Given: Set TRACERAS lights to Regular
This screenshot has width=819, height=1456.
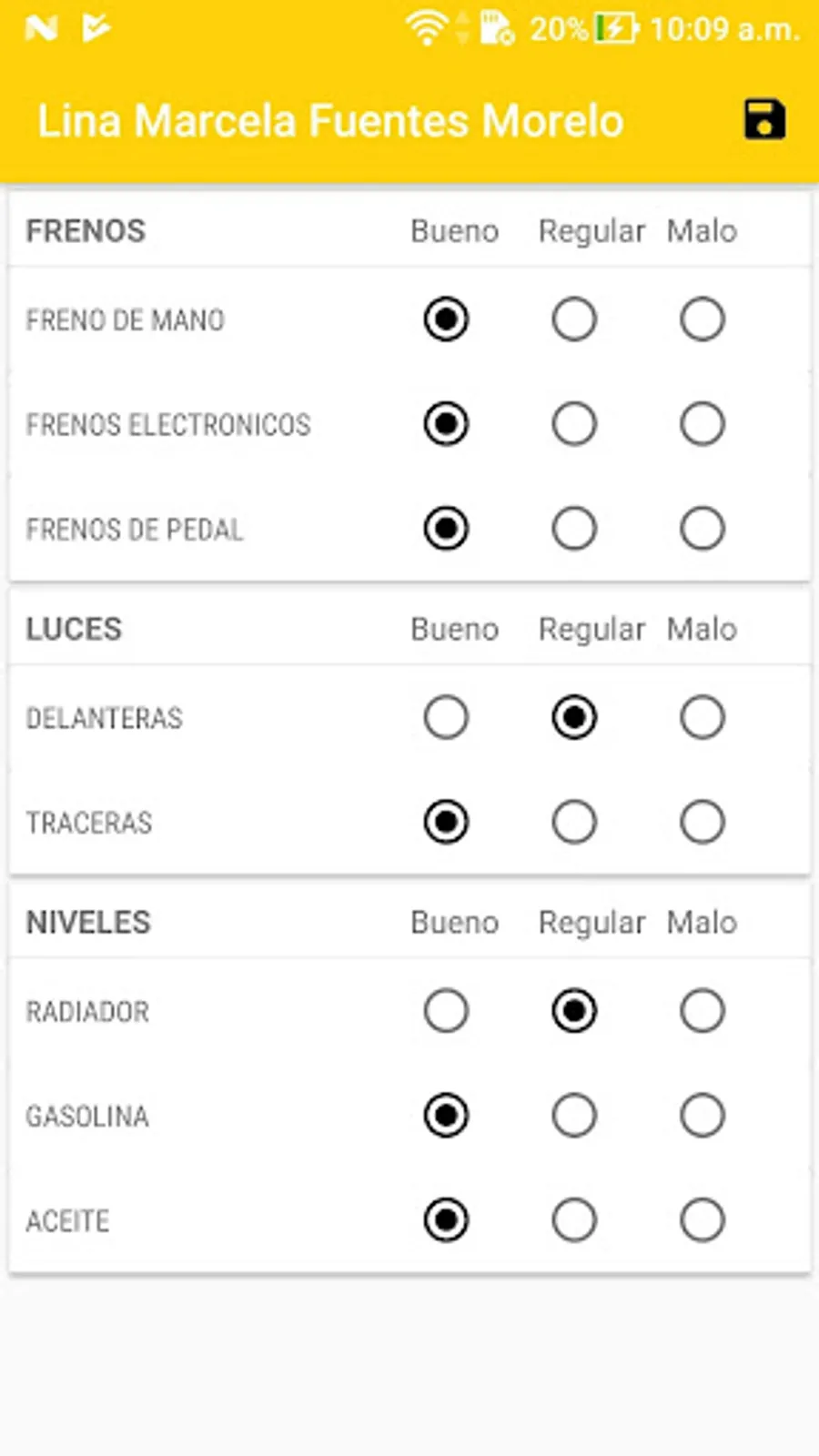Looking at the screenshot, I should (x=574, y=823).
